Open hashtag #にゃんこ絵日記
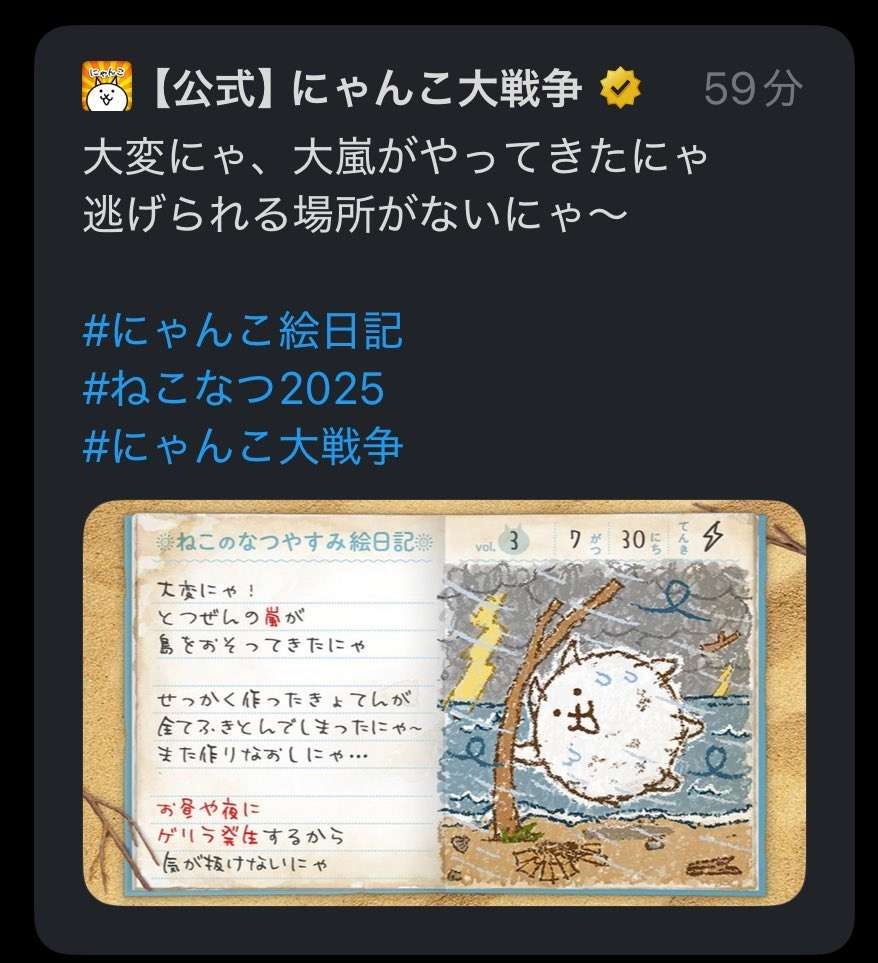This screenshot has height=963, width=878. [243, 331]
